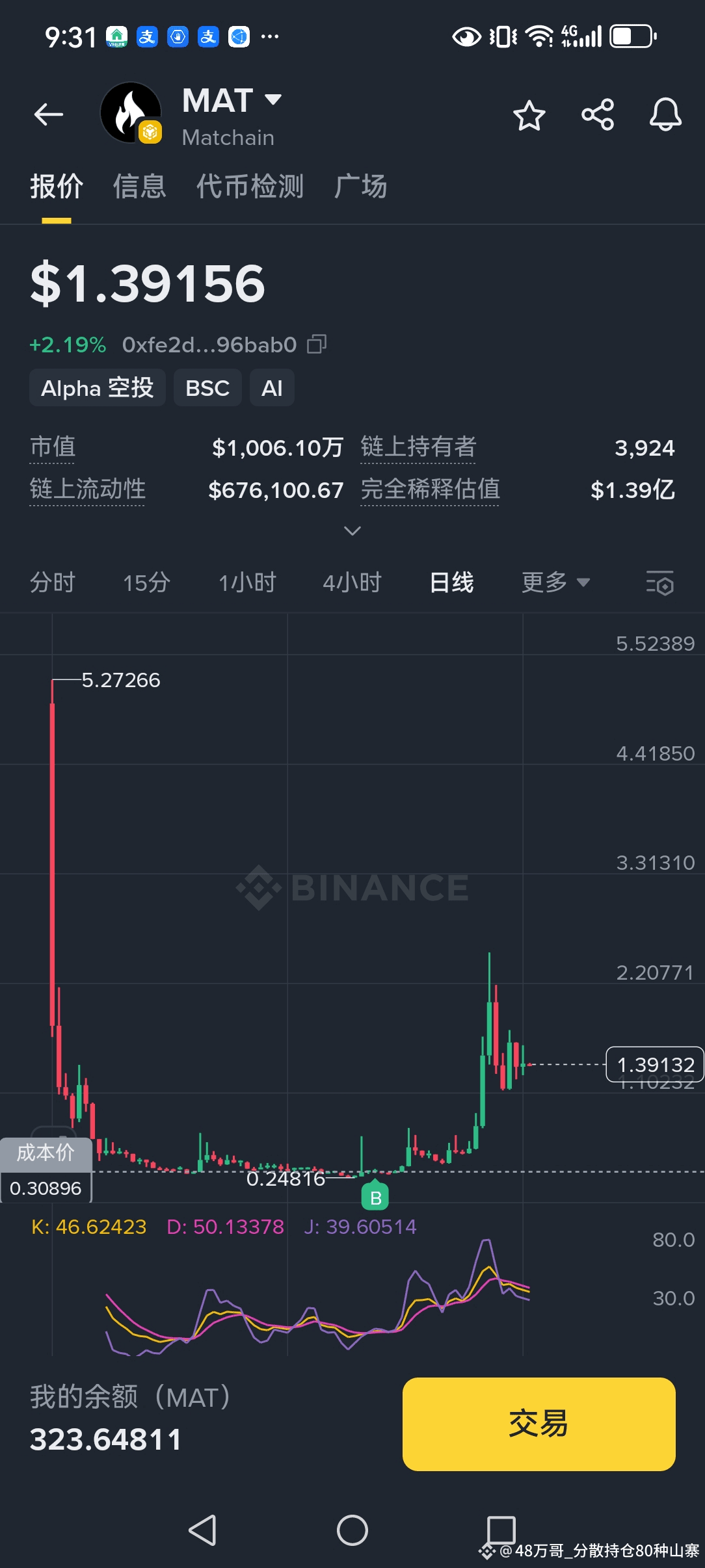
Task: Select the 分时 chart interval
Action: (53, 582)
